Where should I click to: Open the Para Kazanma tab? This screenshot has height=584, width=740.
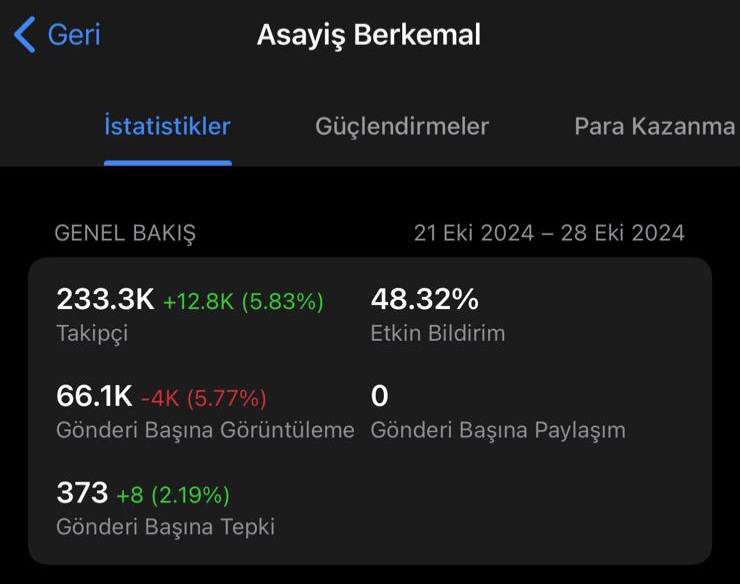click(x=655, y=126)
